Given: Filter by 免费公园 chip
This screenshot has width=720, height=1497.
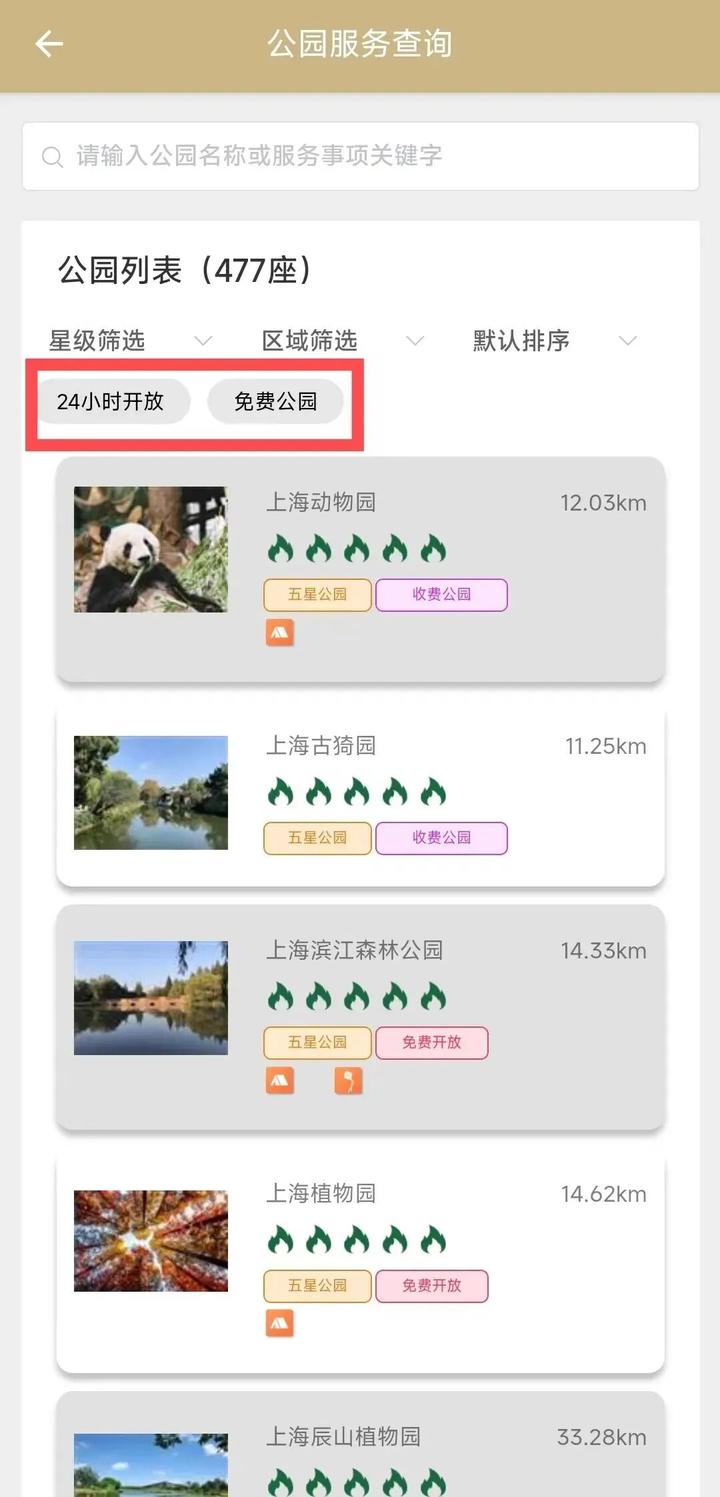Looking at the screenshot, I should tap(275, 402).
